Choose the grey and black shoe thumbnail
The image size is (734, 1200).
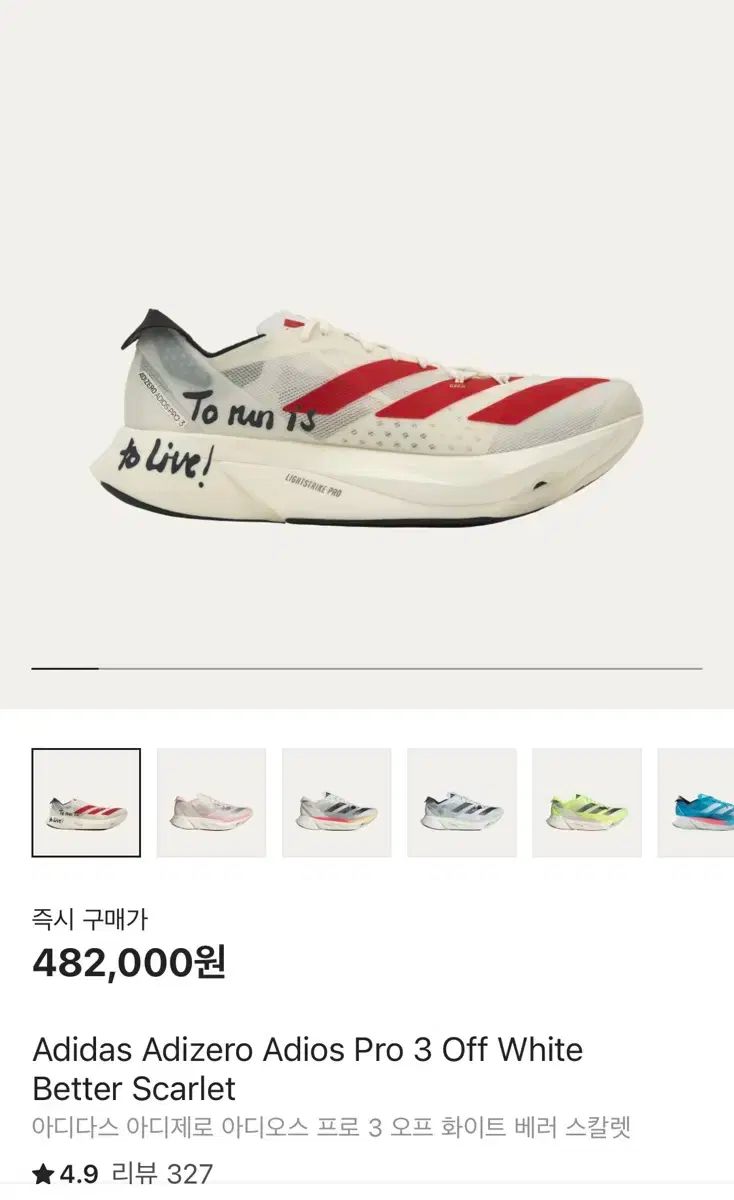click(461, 802)
